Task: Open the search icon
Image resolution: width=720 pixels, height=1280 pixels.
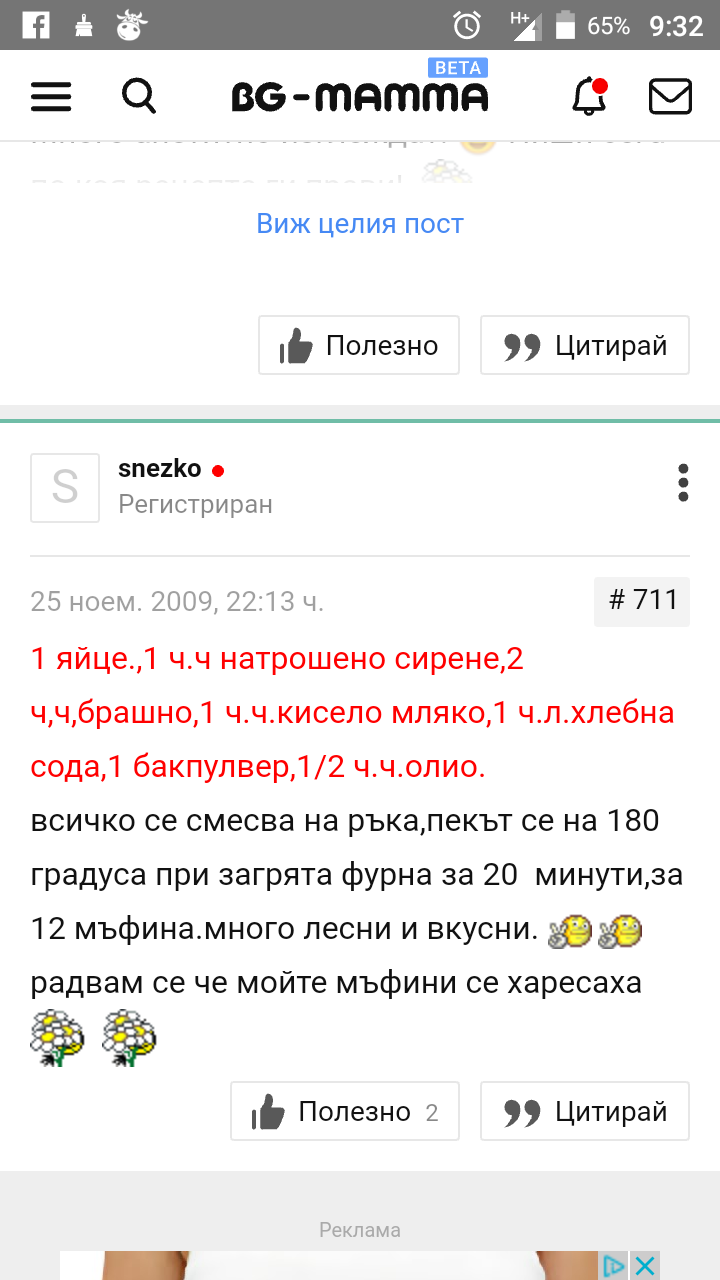Action: coord(139,97)
